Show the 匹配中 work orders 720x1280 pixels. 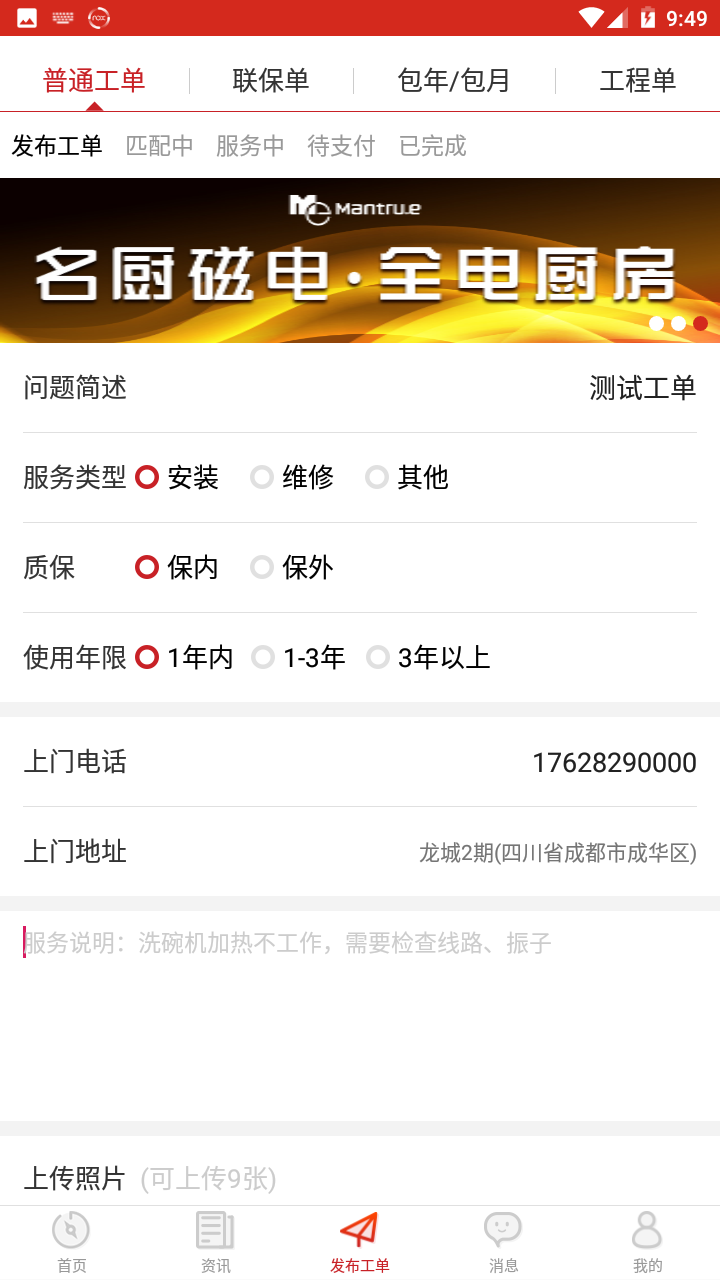pos(160,146)
